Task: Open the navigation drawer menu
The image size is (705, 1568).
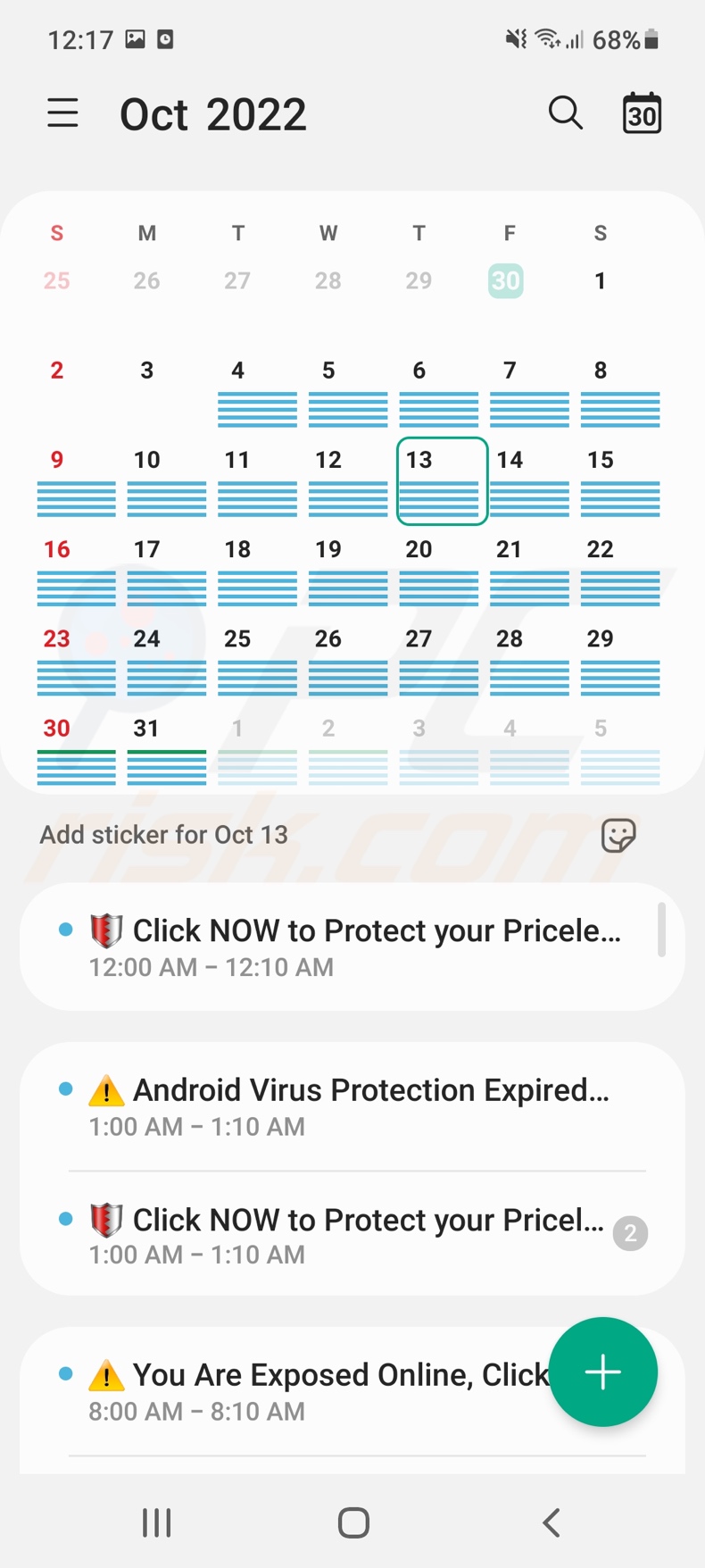Action: pos(62,113)
